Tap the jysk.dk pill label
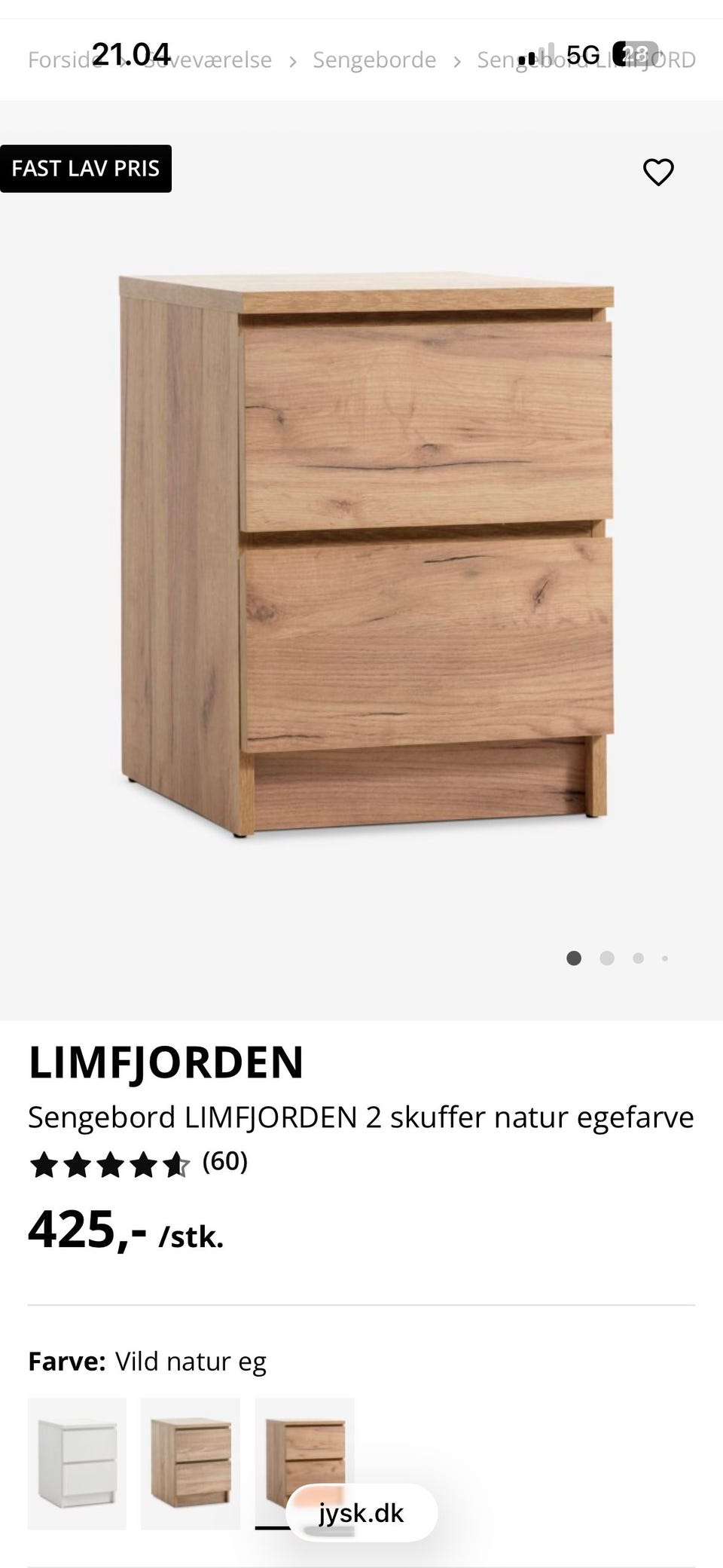 [x=358, y=1512]
